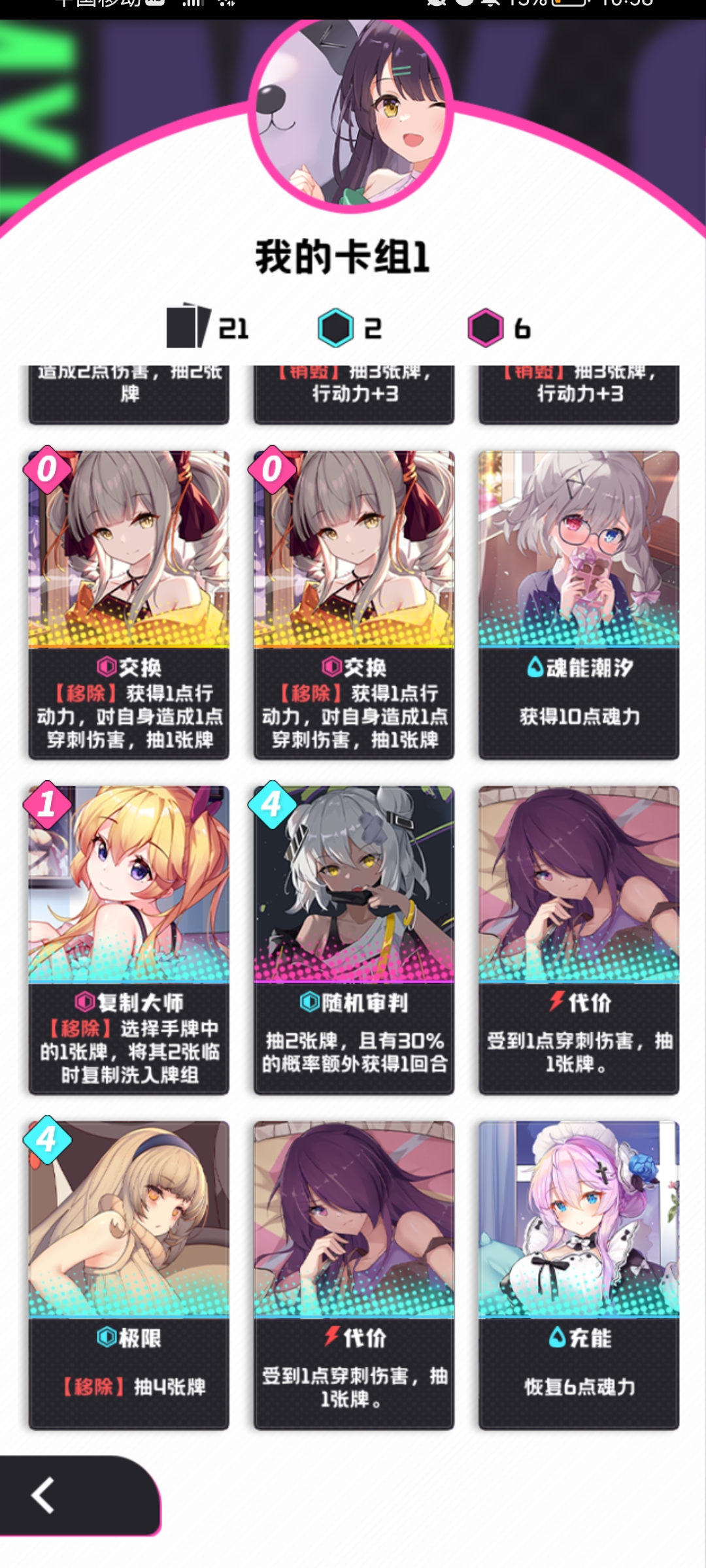
Task: Go back using the arrow button
Action: point(44,1495)
